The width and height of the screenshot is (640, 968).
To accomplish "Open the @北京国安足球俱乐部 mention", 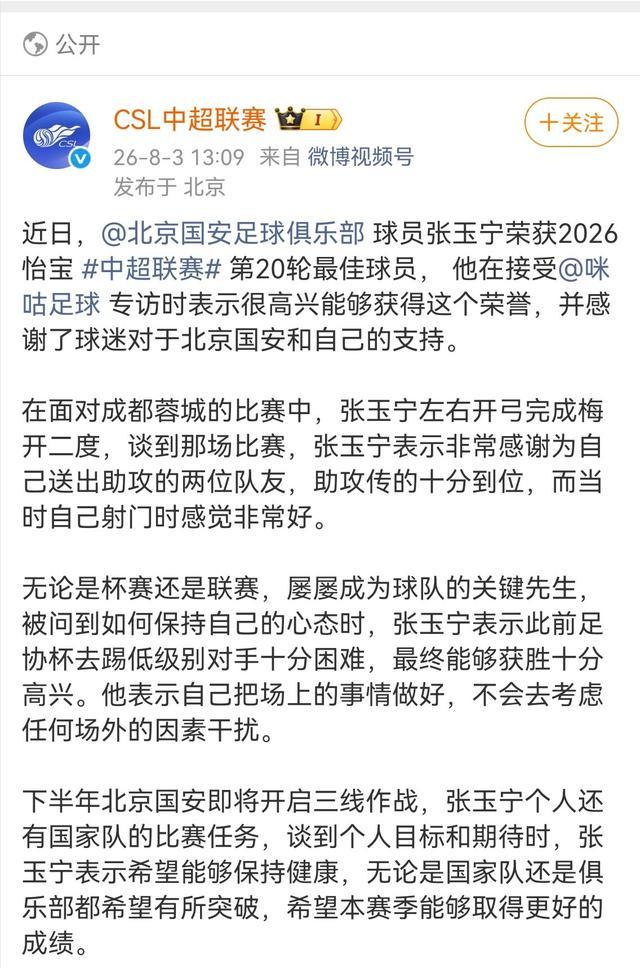I will [x=233, y=233].
